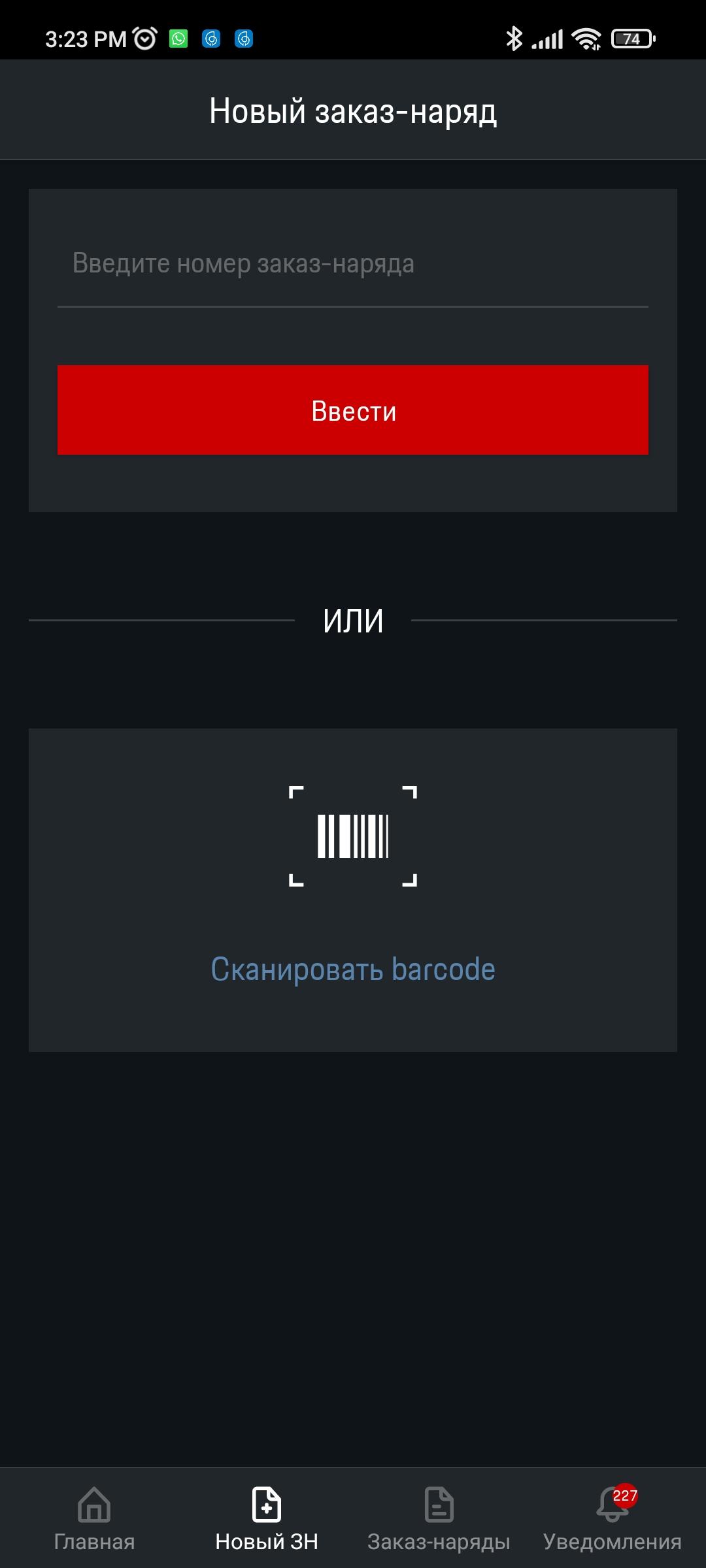The width and height of the screenshot is (706, 1568).
Task: Tap the red Ввести button
Action: point(353,410)
